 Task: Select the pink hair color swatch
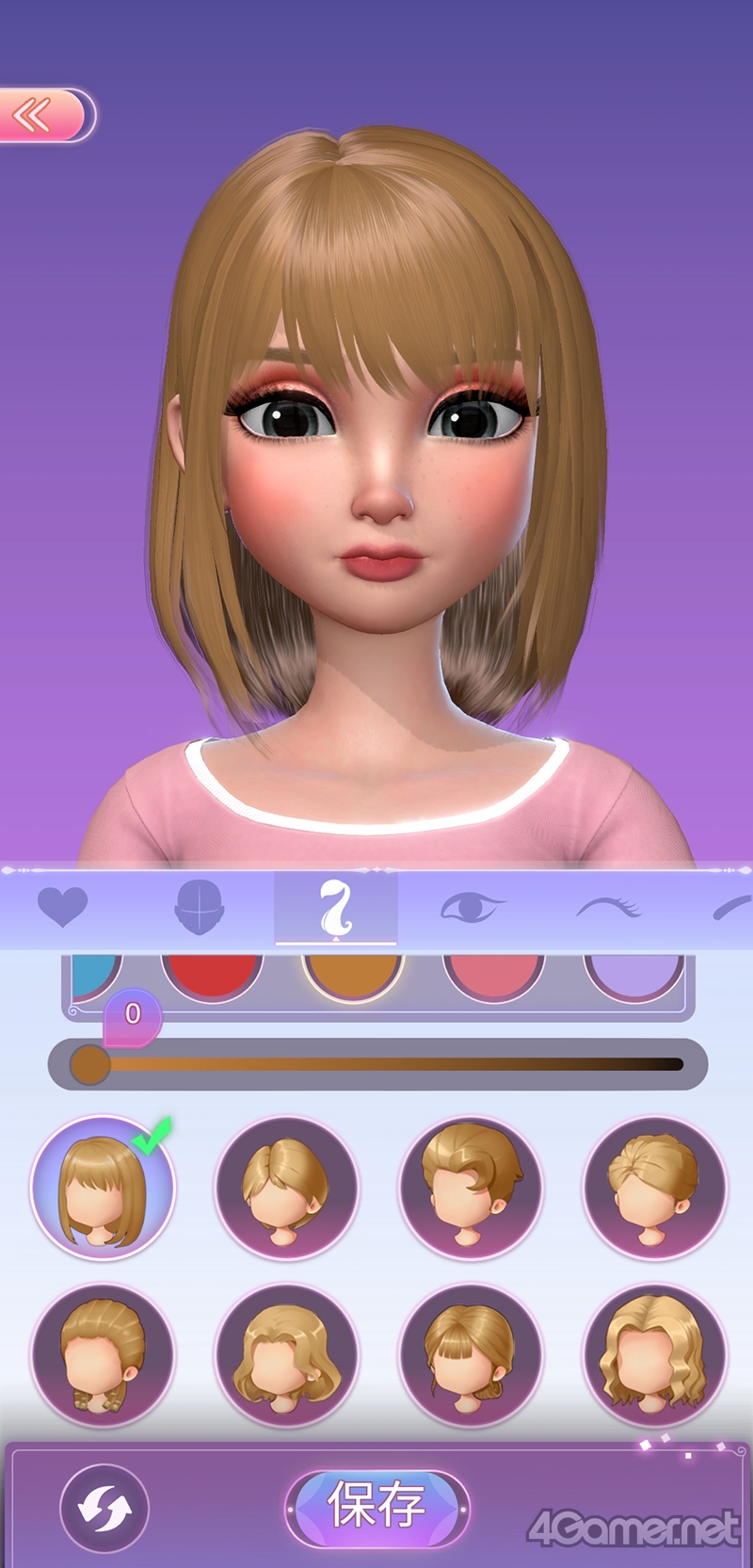tap(493, 976)
